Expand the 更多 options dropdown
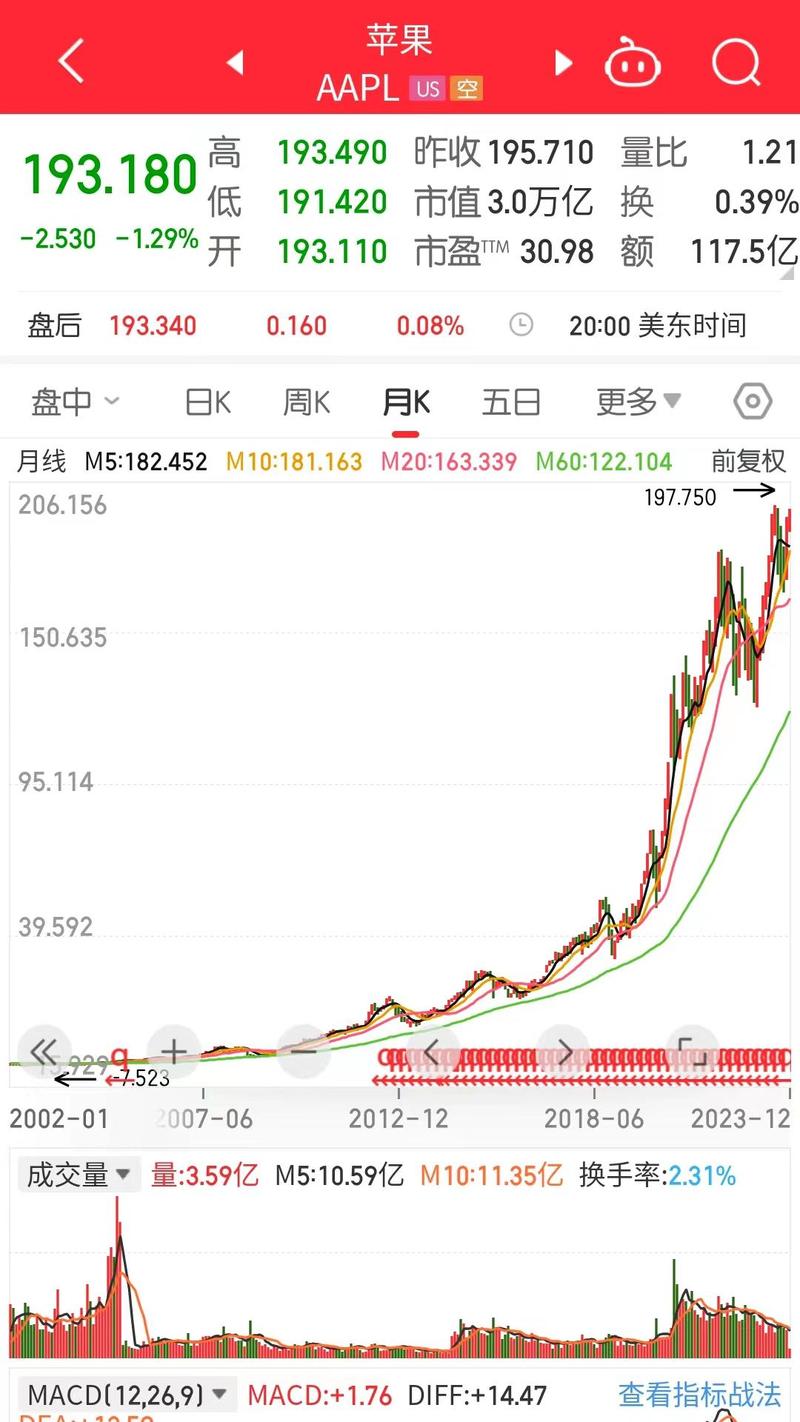 click(637, 400)
